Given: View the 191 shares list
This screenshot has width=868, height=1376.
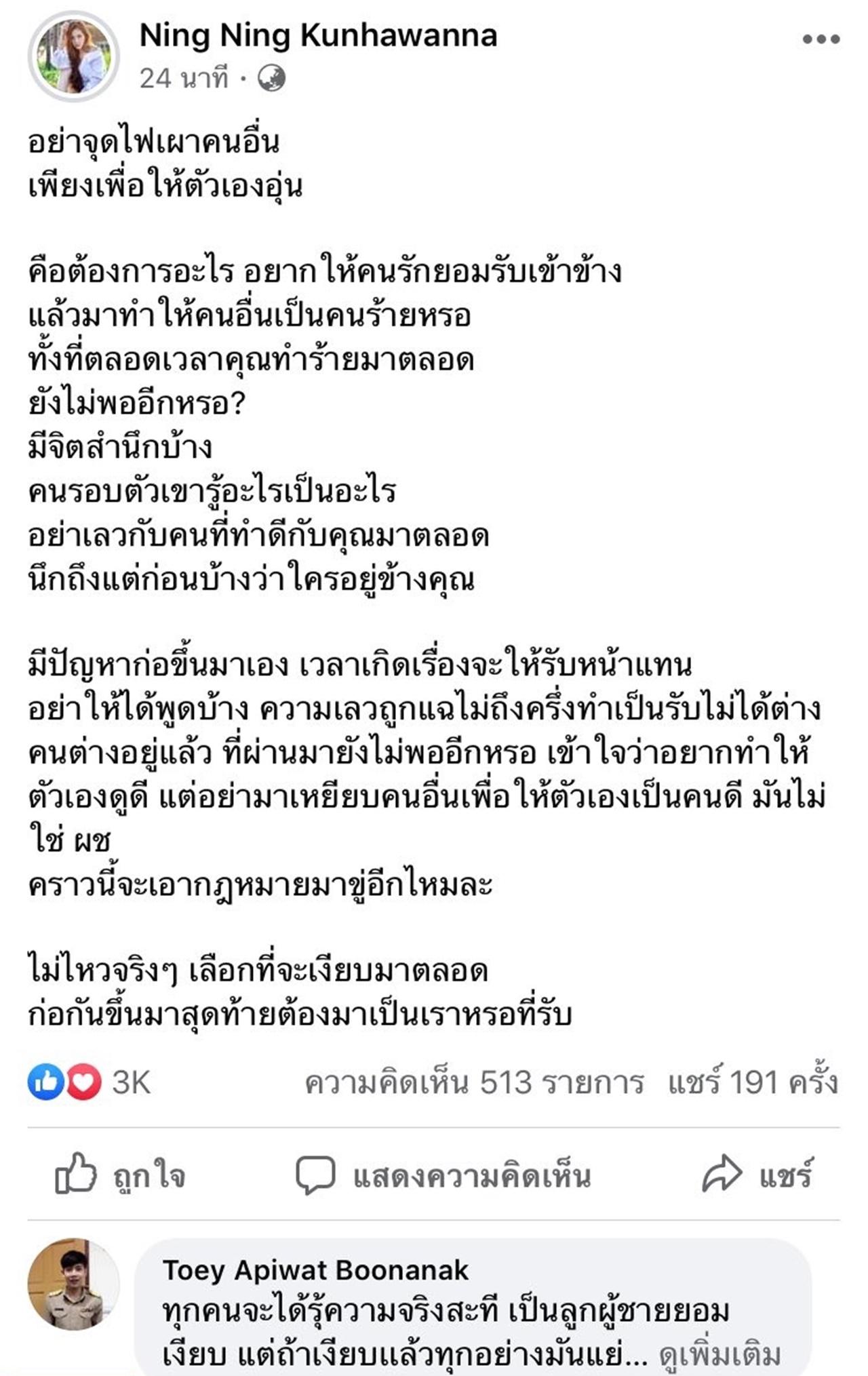Looking at the screenshot, I should click(x=753, y=1083).
